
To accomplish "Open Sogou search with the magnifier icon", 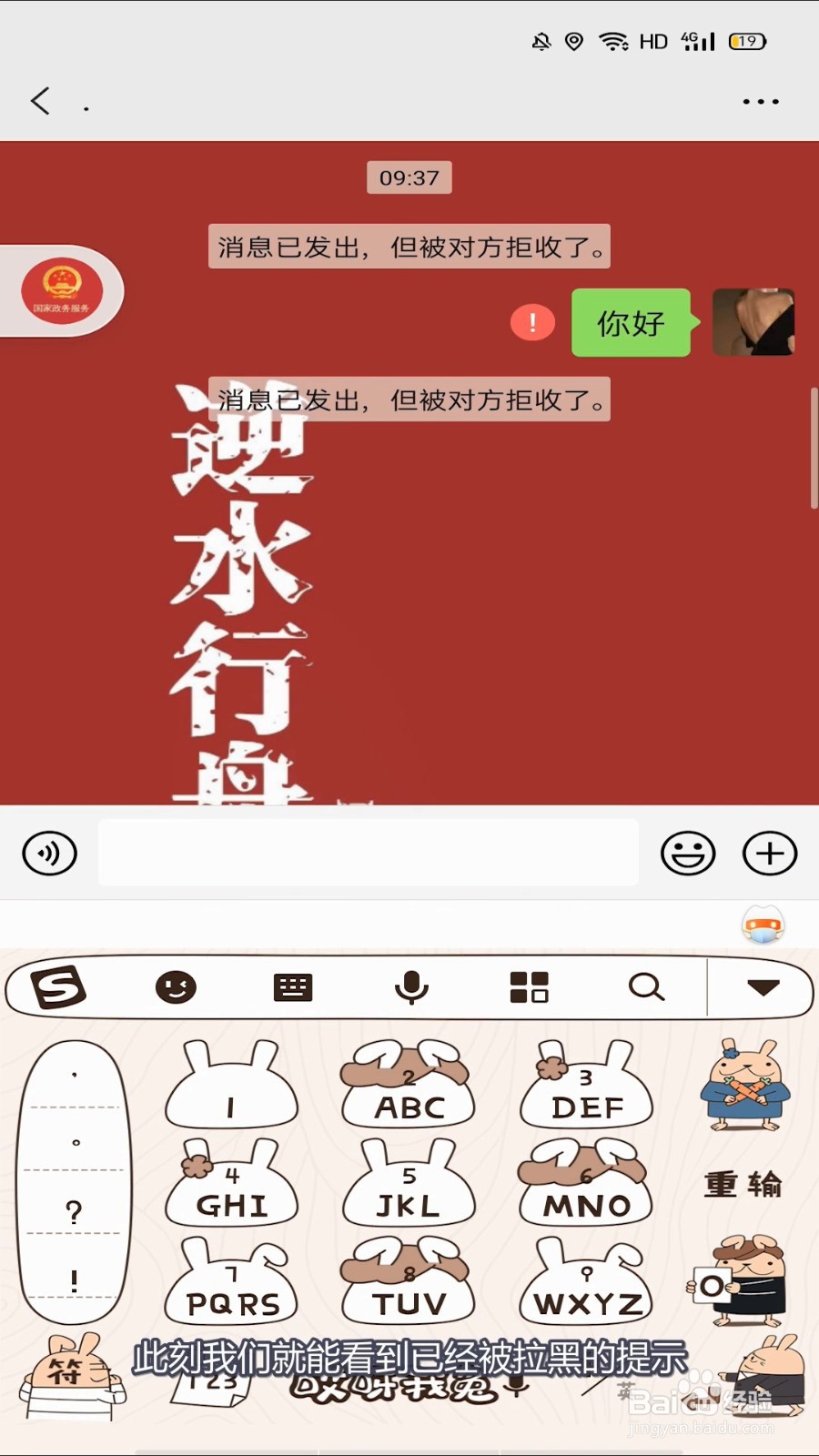I will point(646,987).
